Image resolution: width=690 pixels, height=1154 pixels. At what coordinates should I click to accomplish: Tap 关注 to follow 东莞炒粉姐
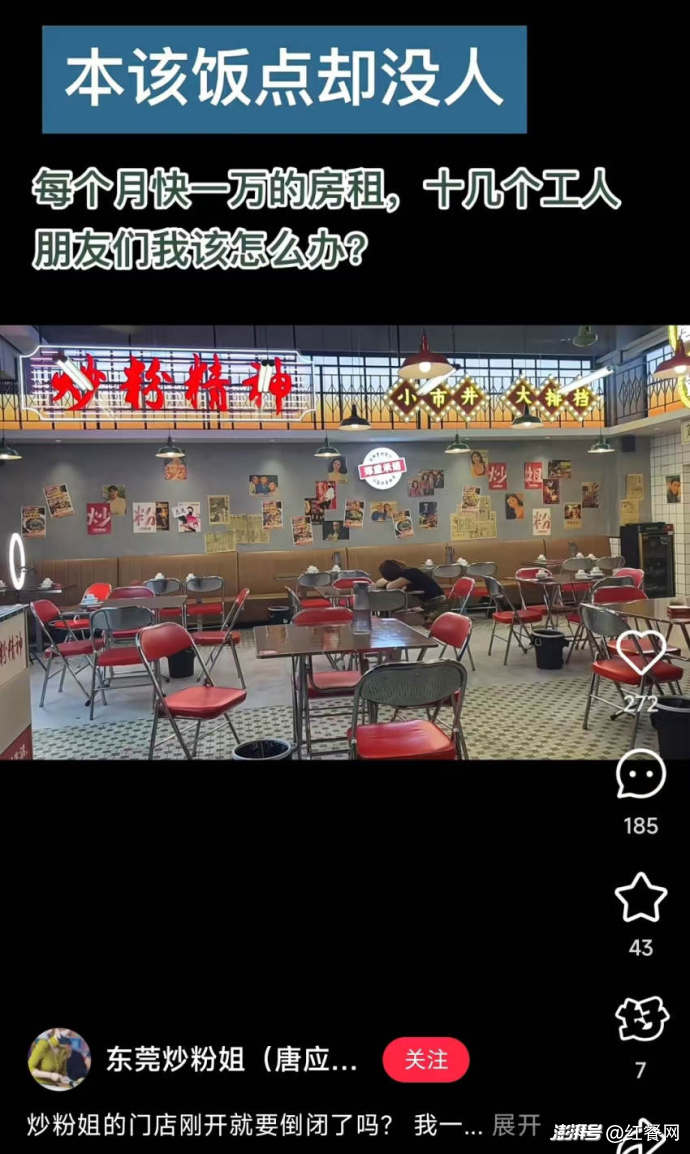425,1060
